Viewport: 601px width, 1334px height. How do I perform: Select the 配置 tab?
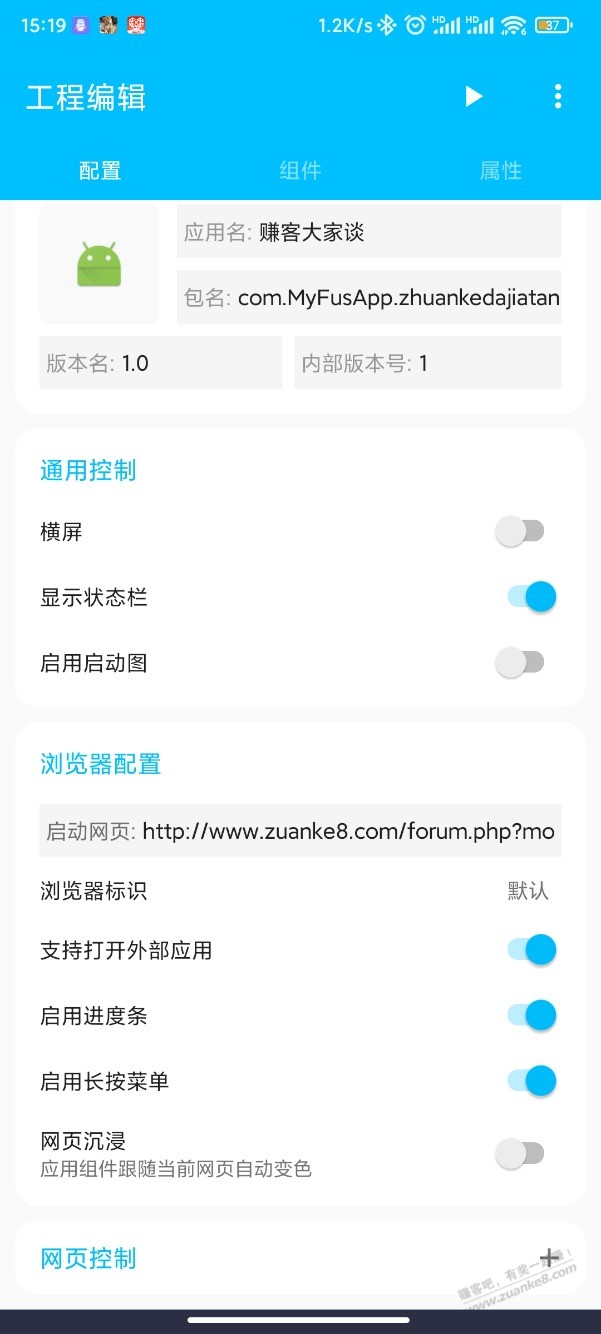point(100,170)
